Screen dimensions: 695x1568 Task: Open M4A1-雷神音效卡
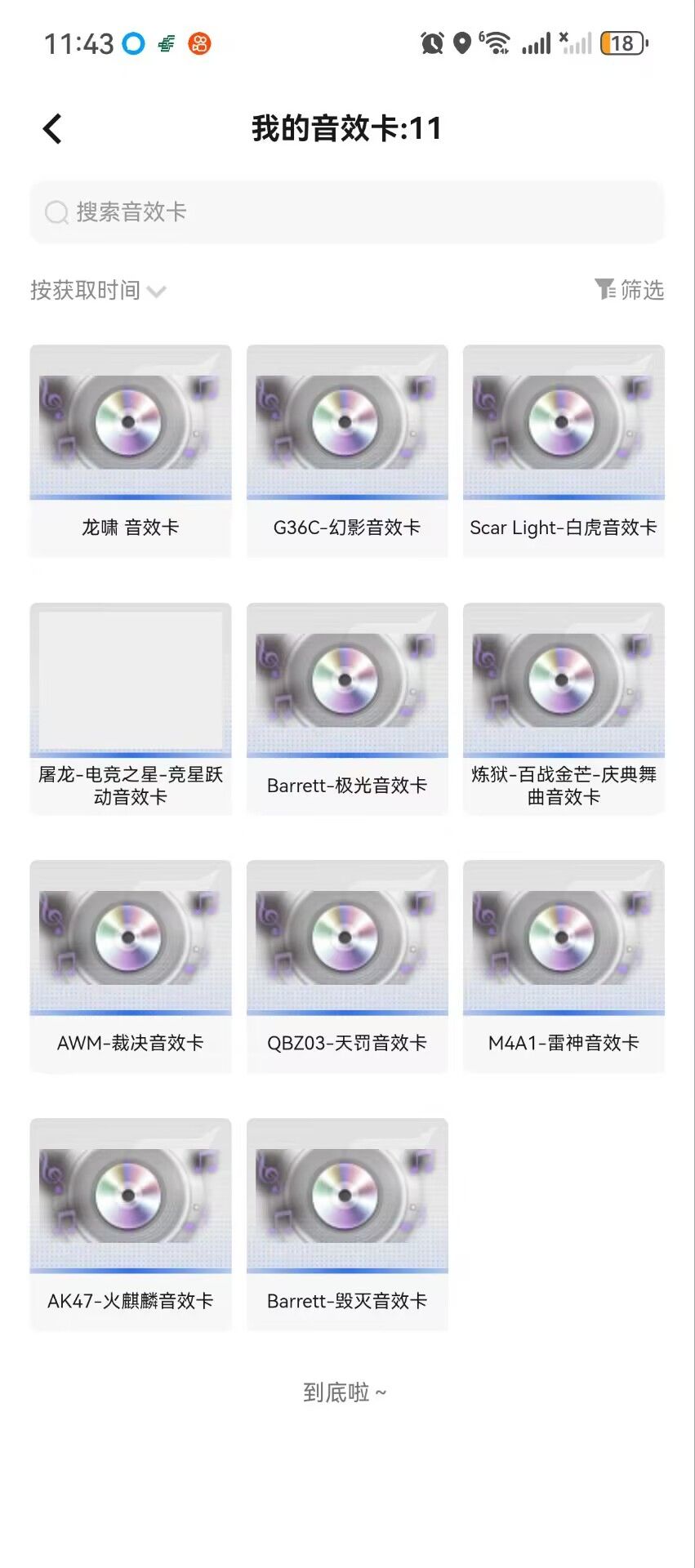(564, 965)
